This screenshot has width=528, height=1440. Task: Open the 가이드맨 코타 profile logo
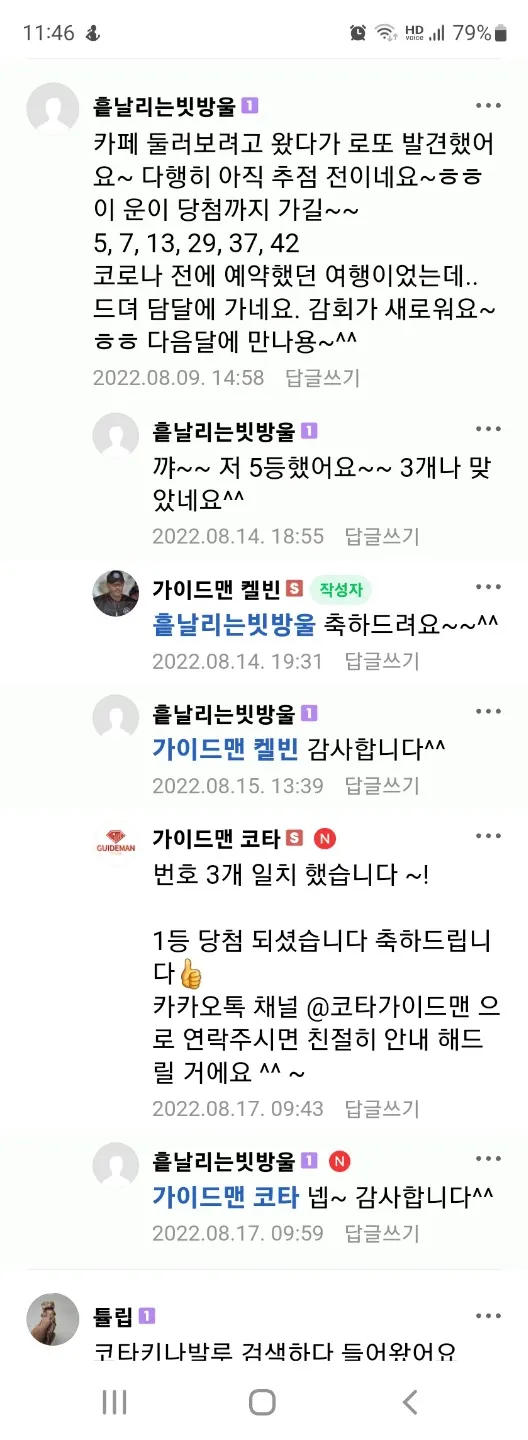point(115,842)
